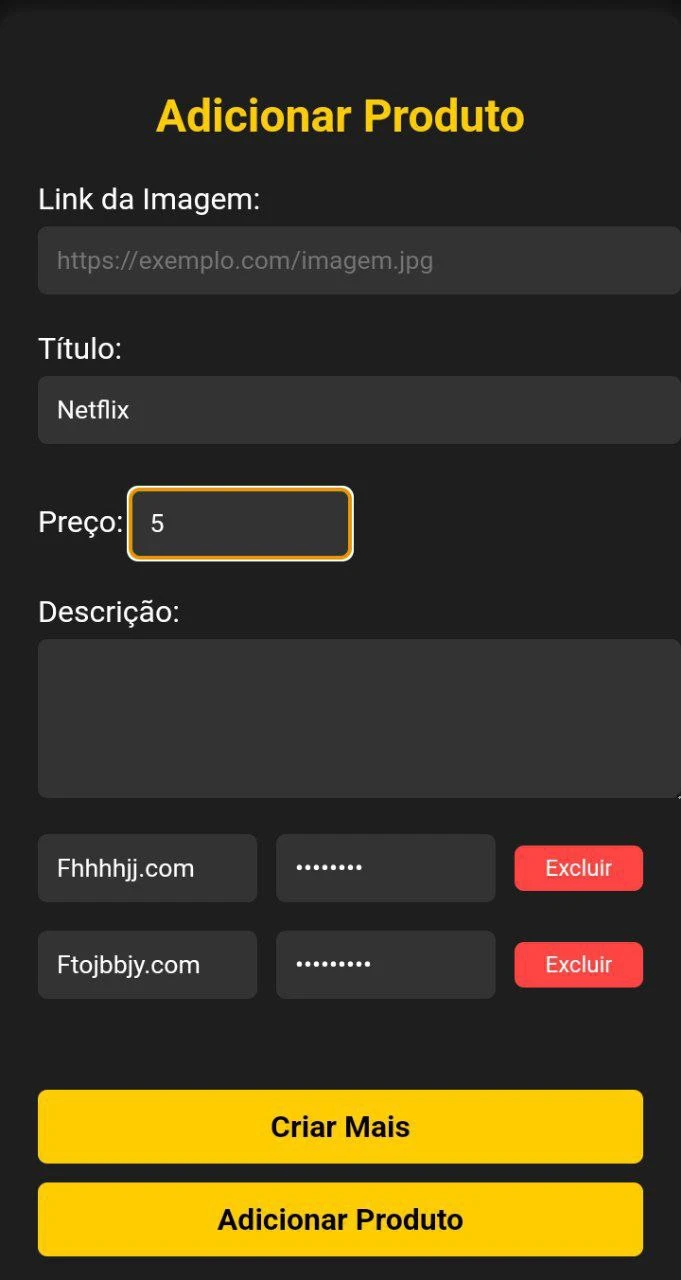Focus the Preço input field
This screenshot has height=1280, width=681.
(240, 523)
